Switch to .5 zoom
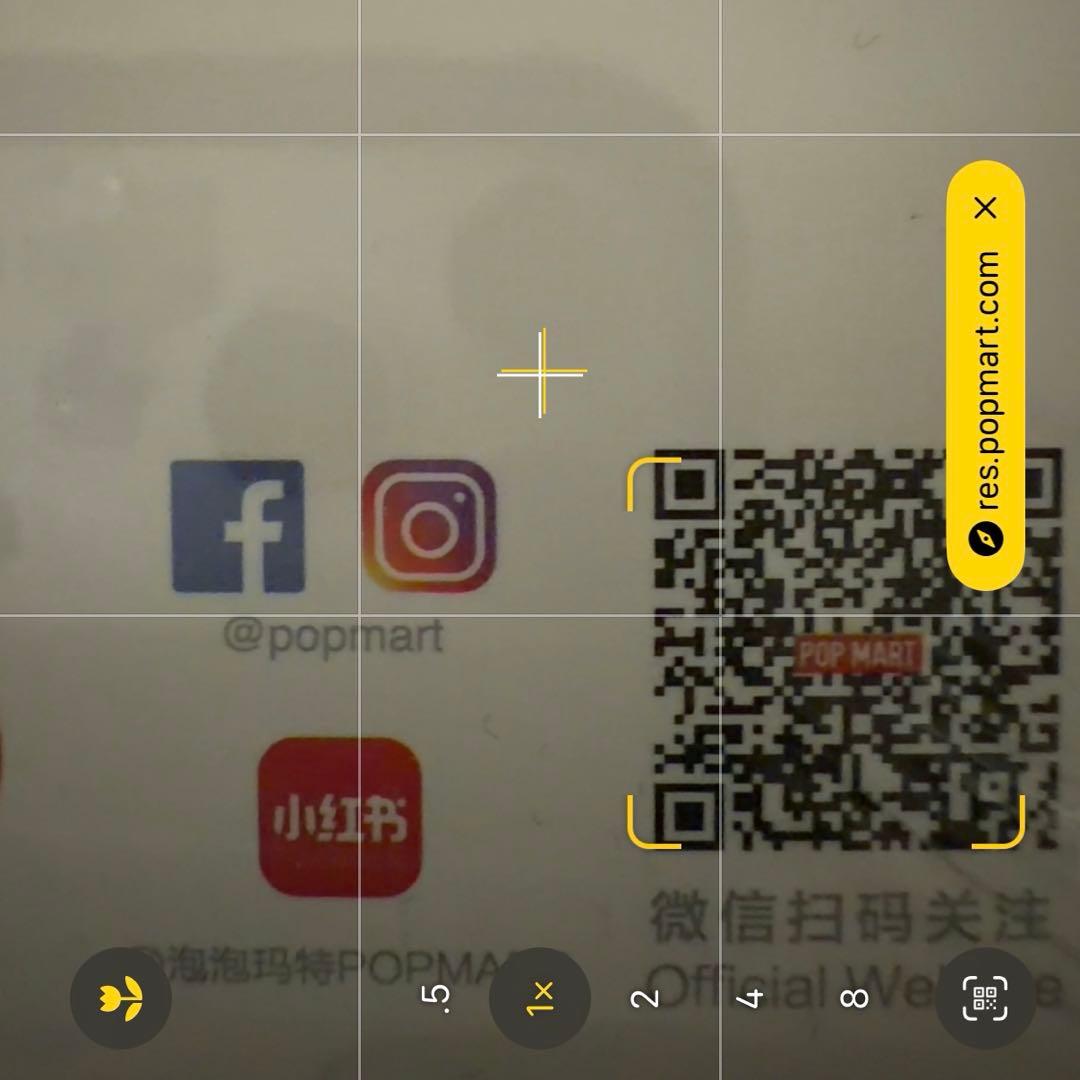Image resolution: width=1080 pixels, height=1080 pixels. (x=436, y=998)
